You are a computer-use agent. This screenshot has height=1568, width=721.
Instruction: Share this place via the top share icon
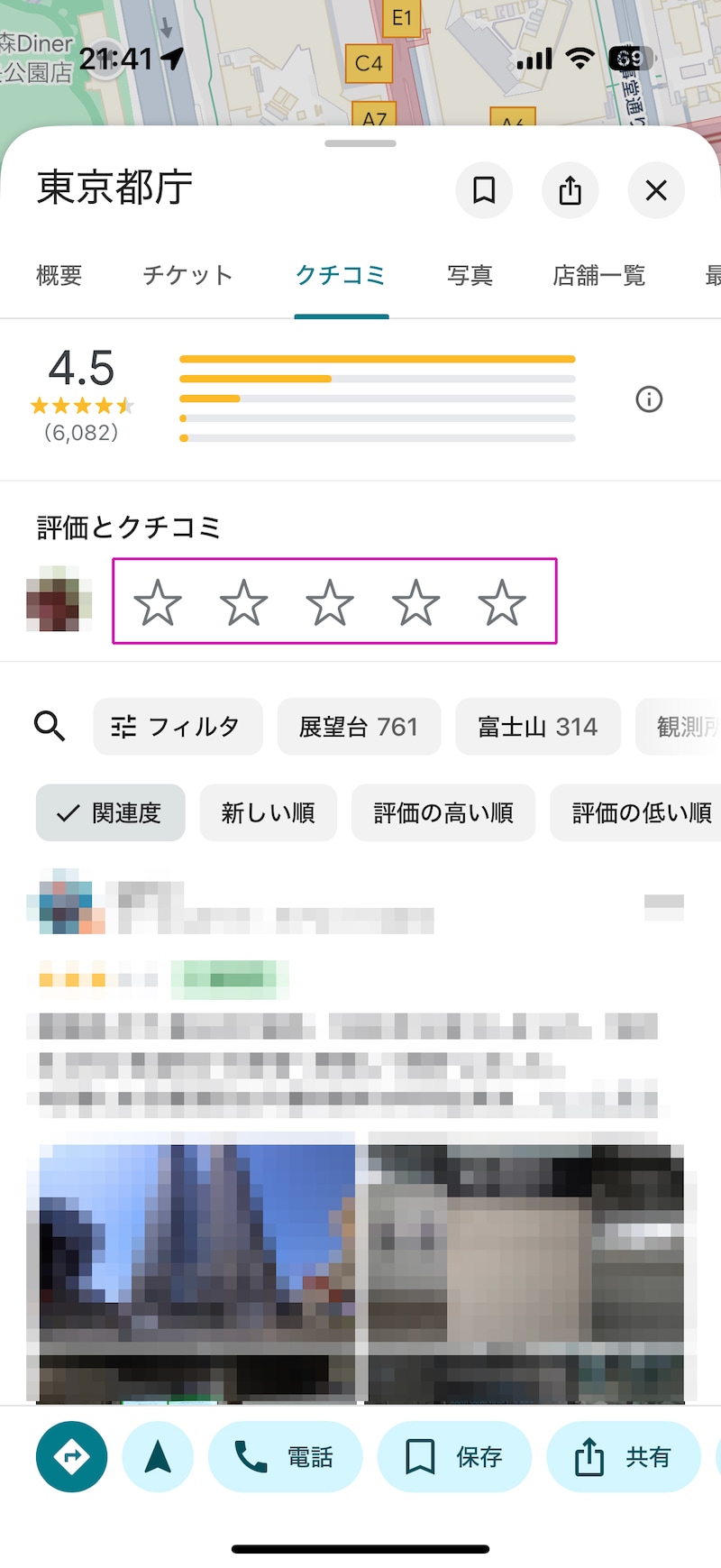(570, 190)
